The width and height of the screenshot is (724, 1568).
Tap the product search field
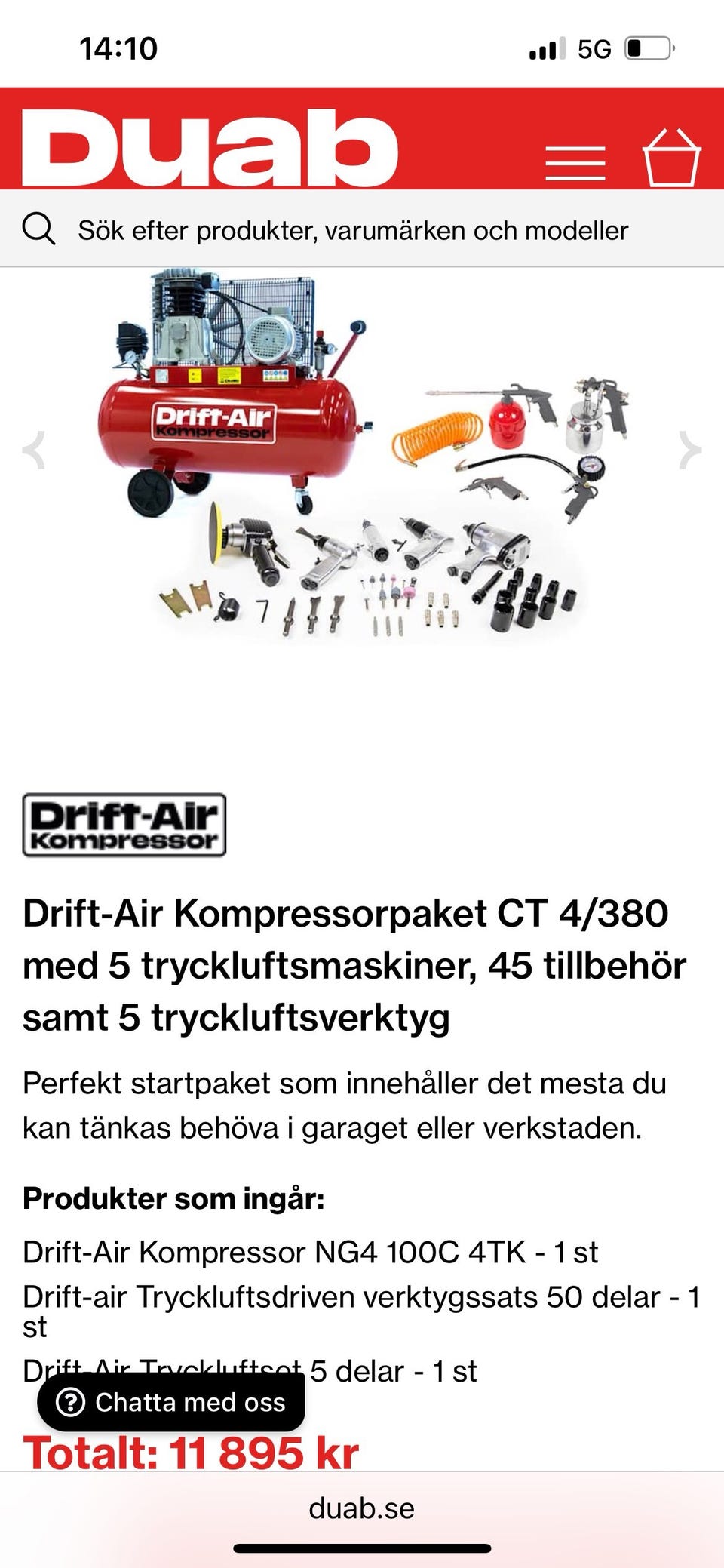point(362,229)
